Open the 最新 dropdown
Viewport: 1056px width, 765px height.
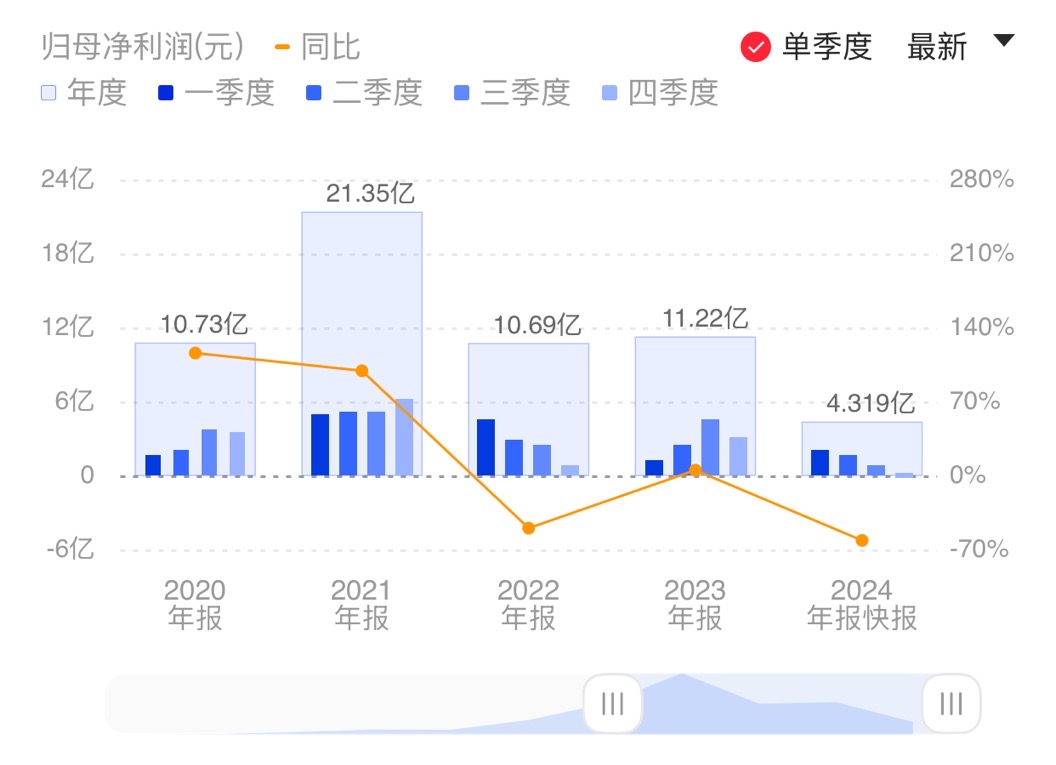(959, 46)
